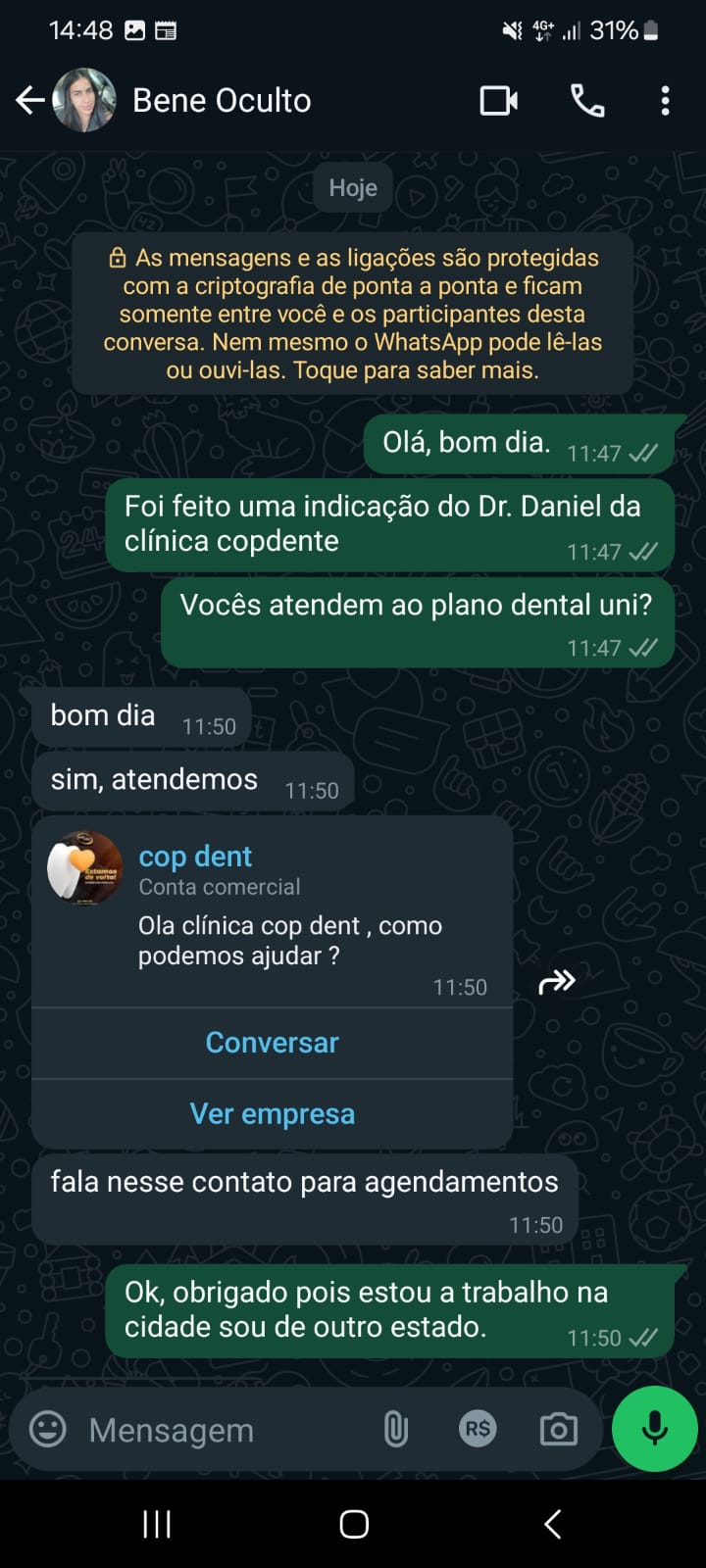Forward the cop dent contact card
The image size is (706, 1568).
click(557, 981)
